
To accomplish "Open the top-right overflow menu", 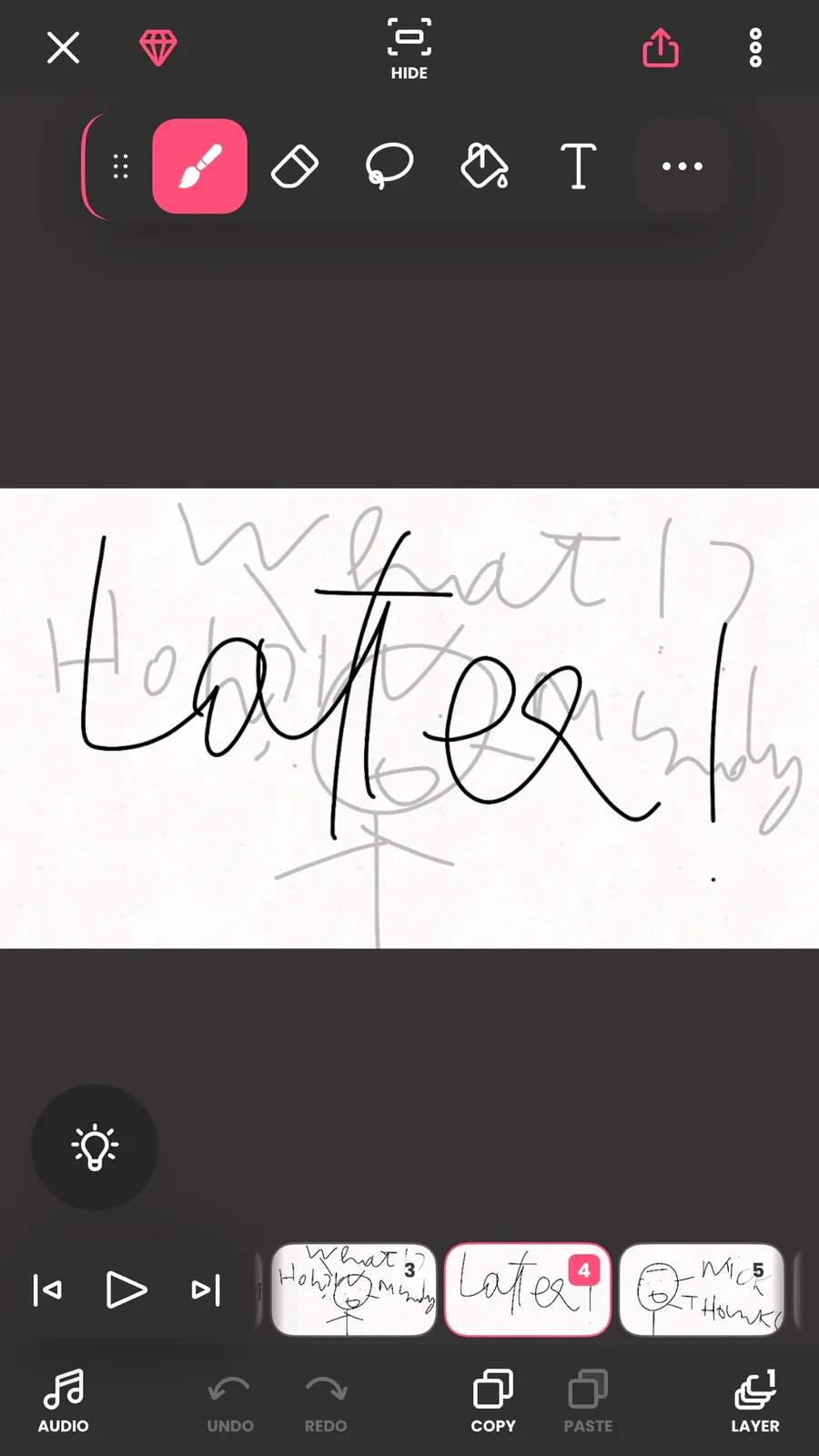I will click(x=755, y=47).
